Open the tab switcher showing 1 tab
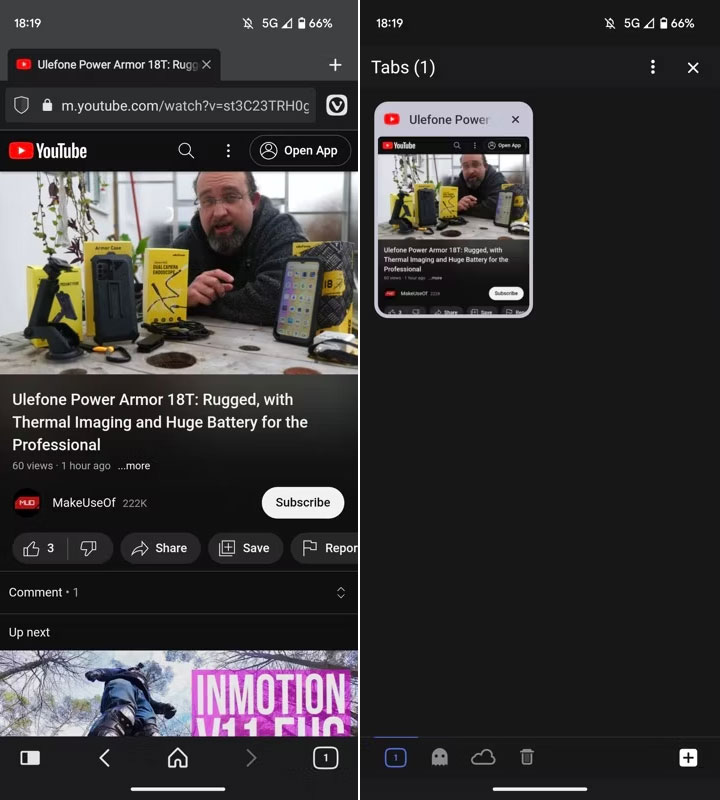Image resolution: width=720 pixels, height=800 pixels. pyautogui.click(x=325, y=758)
